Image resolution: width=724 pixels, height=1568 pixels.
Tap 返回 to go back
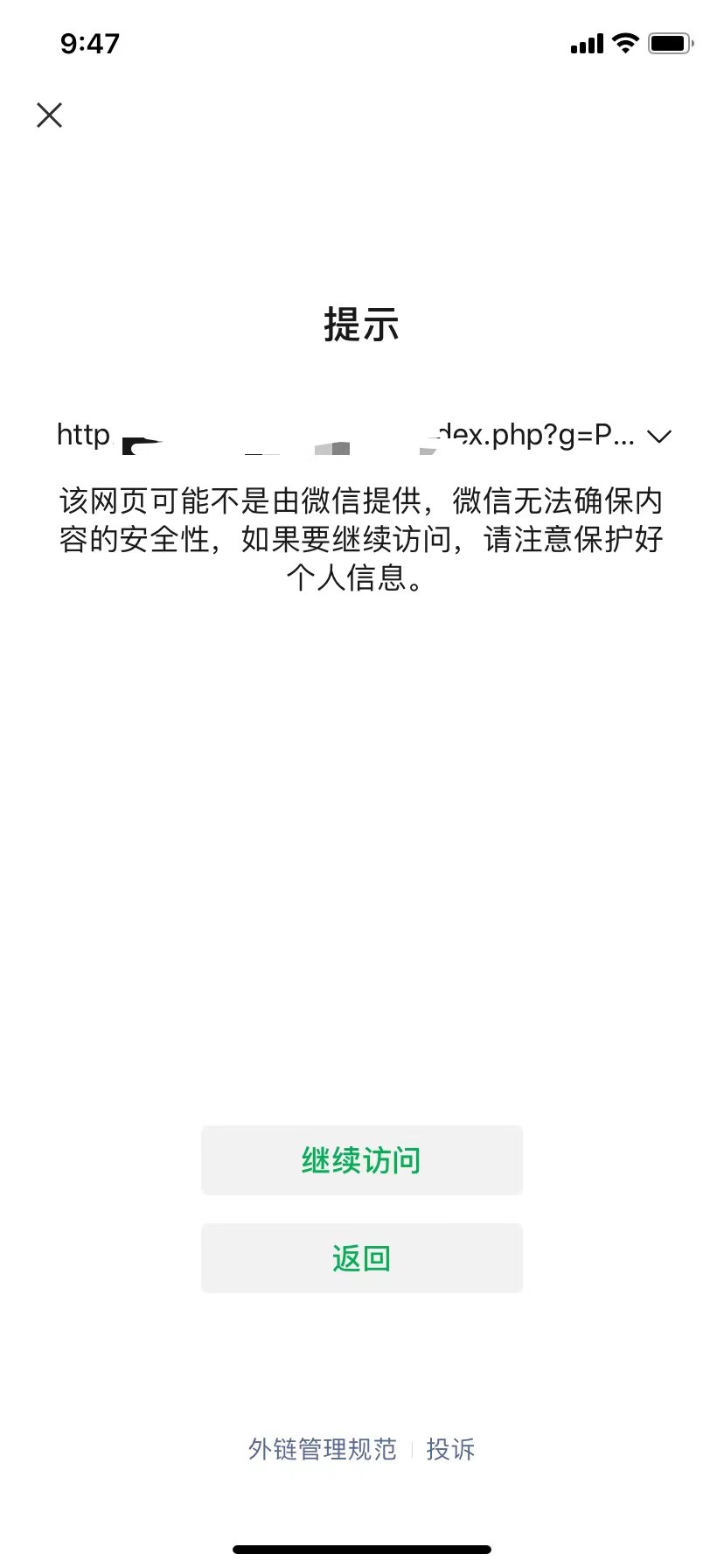361,1258
